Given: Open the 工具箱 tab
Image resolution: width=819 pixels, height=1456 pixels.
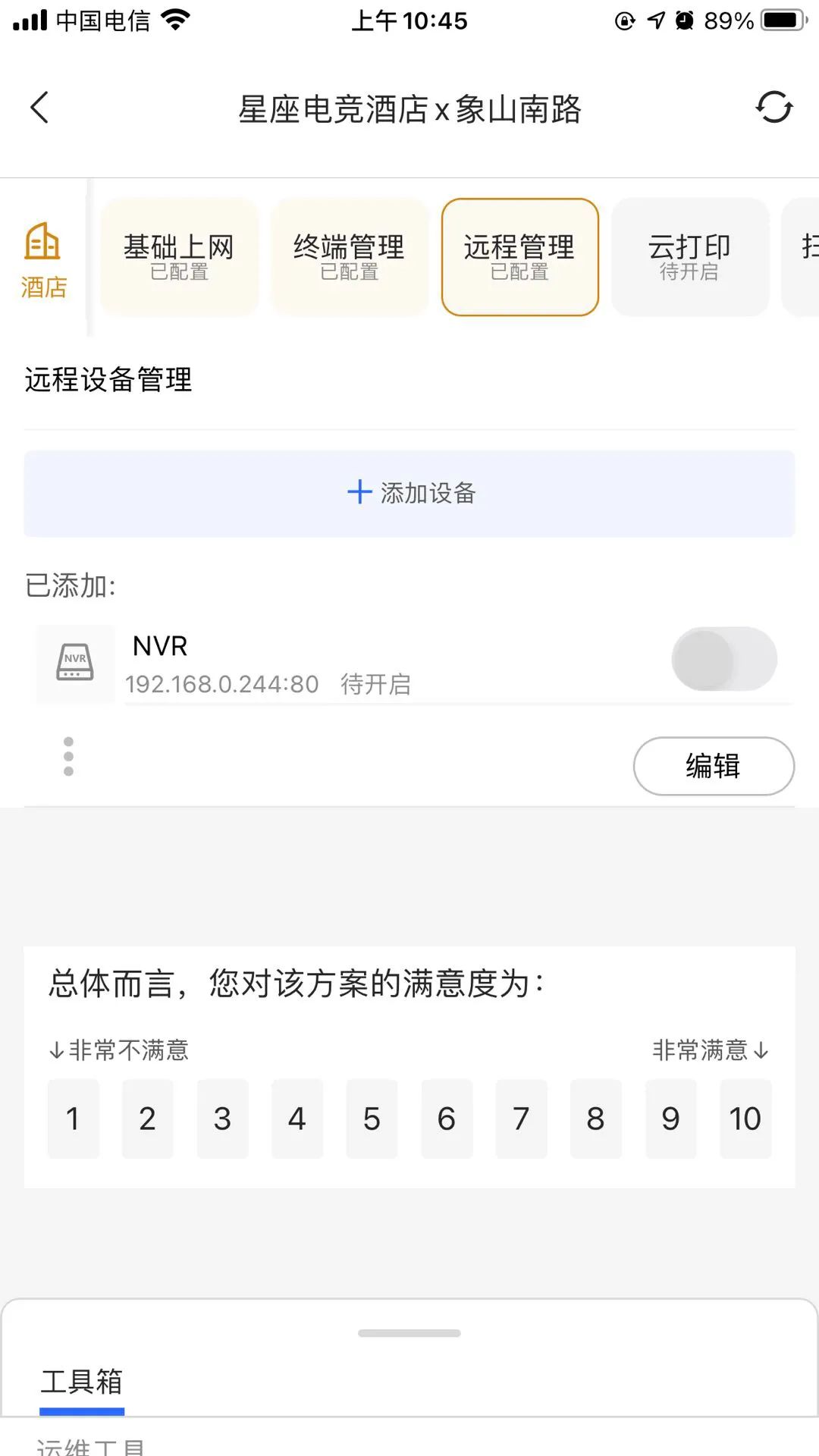Looking at the screenshot, I should click(x=82, y=1382).
